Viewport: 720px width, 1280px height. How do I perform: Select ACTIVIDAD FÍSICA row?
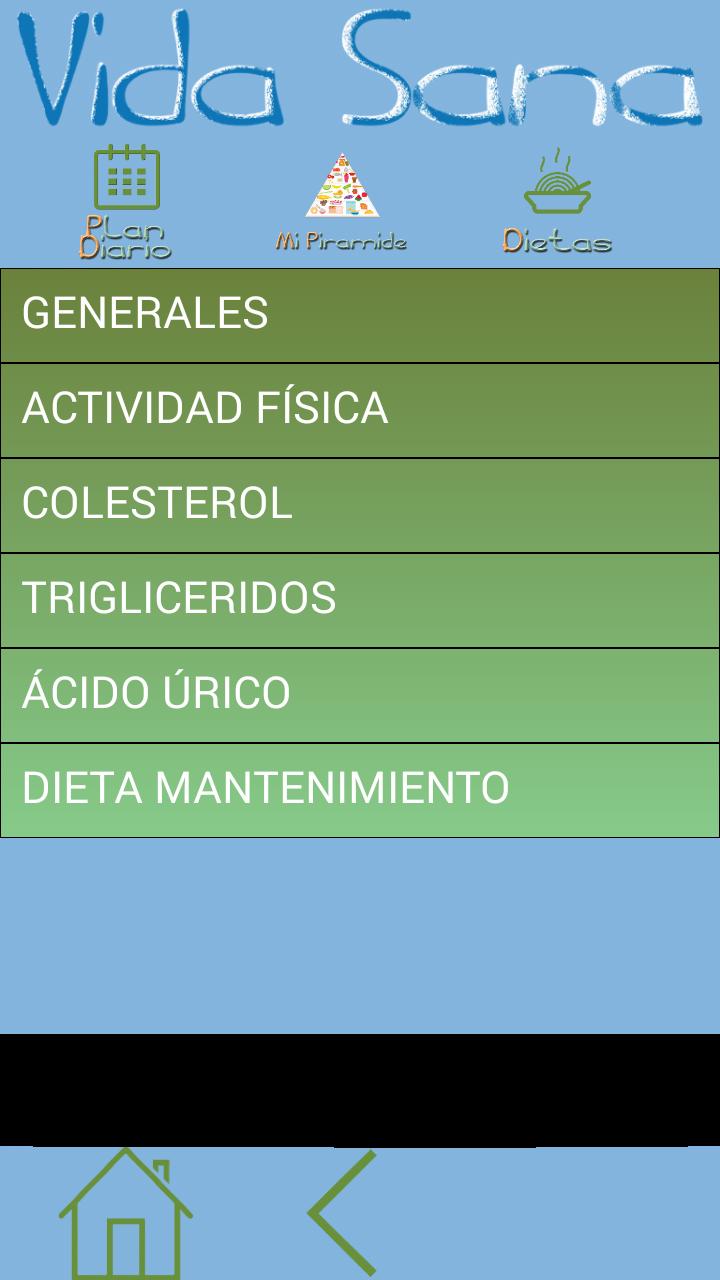(360, 410)
